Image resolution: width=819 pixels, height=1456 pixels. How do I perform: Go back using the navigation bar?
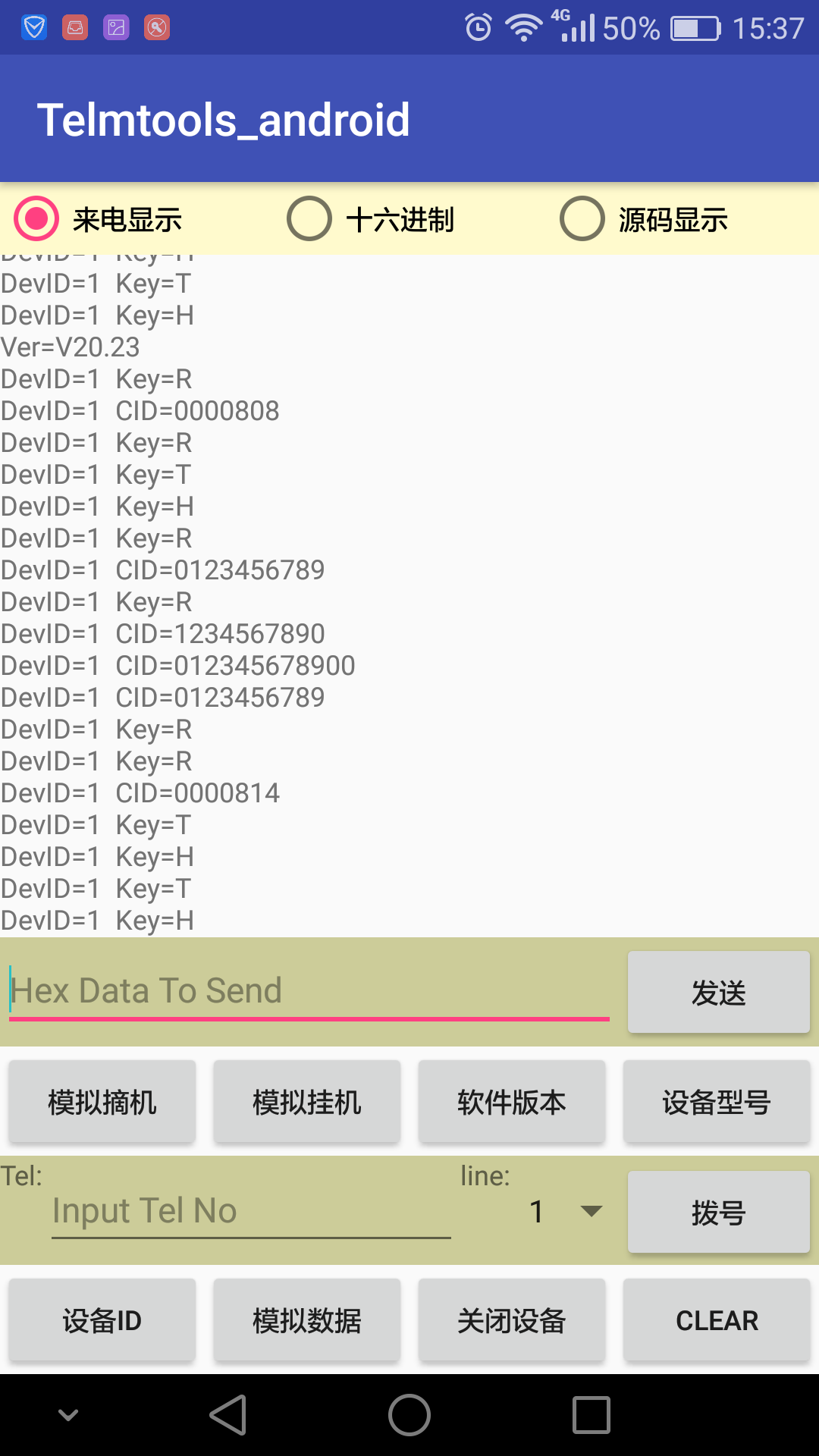[227, 1415]
